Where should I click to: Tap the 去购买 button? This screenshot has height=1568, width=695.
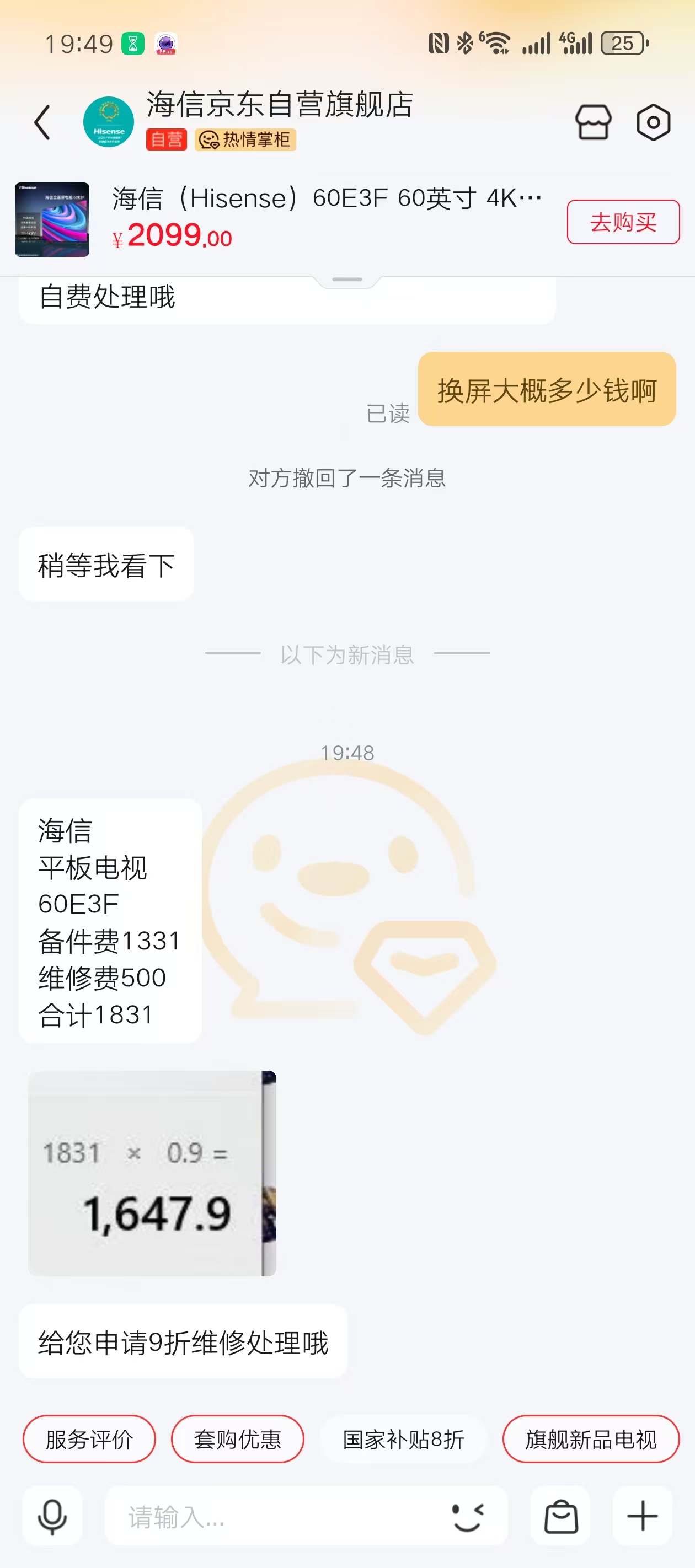(x=623, y=222)
